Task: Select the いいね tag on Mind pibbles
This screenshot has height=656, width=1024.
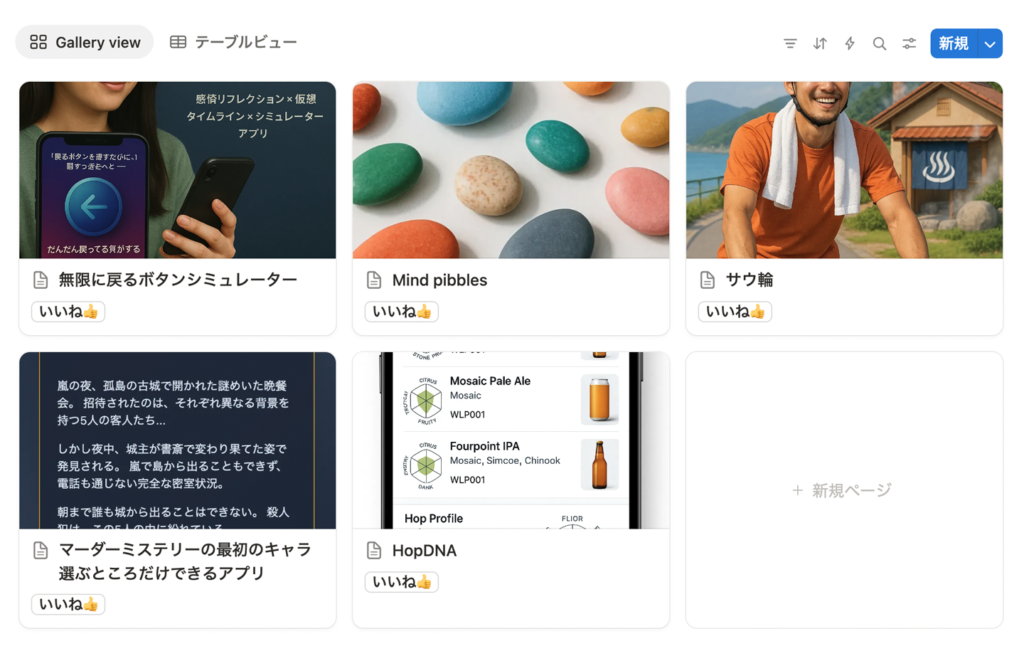Action: click(401, 312)
